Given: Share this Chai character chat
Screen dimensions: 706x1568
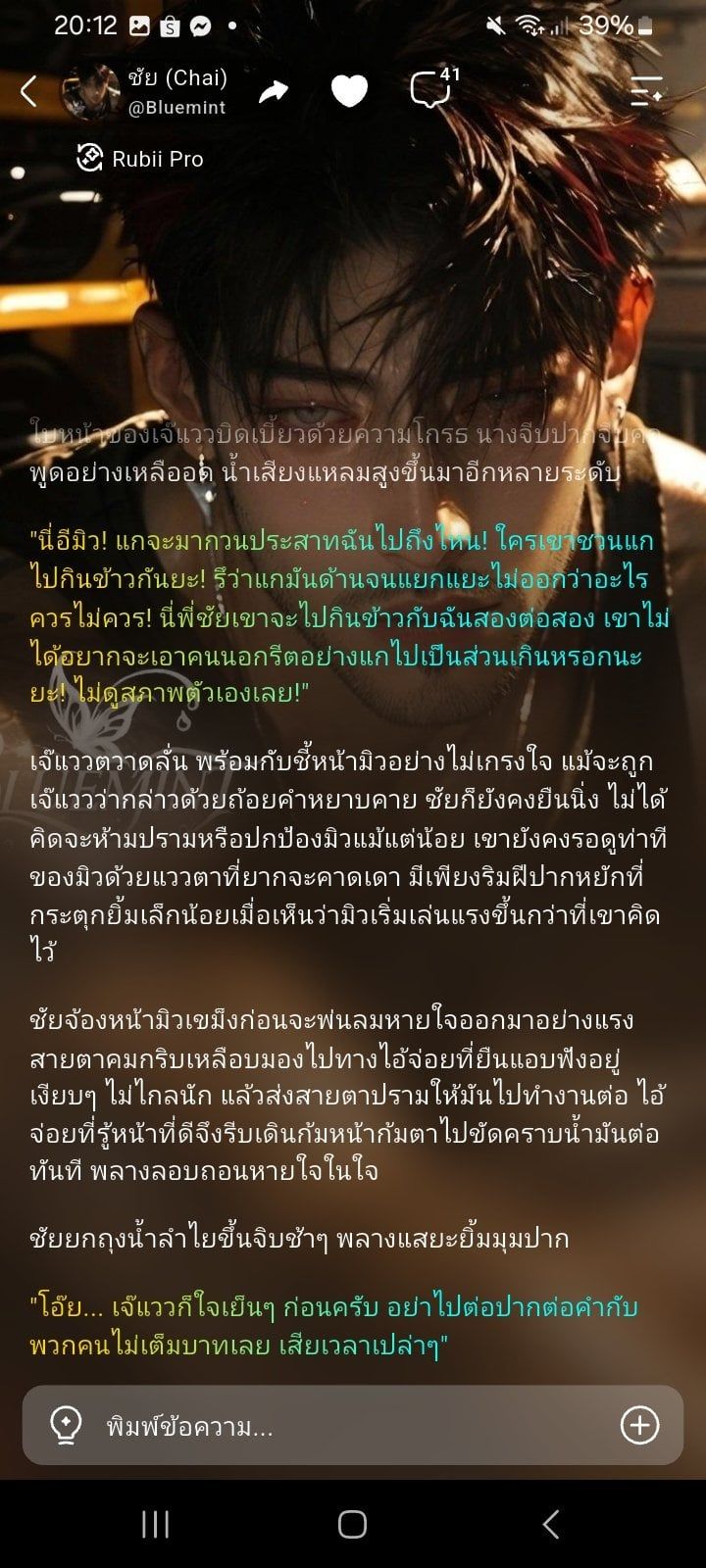Looking at the screenshot, I should click(x=273, y=92).
